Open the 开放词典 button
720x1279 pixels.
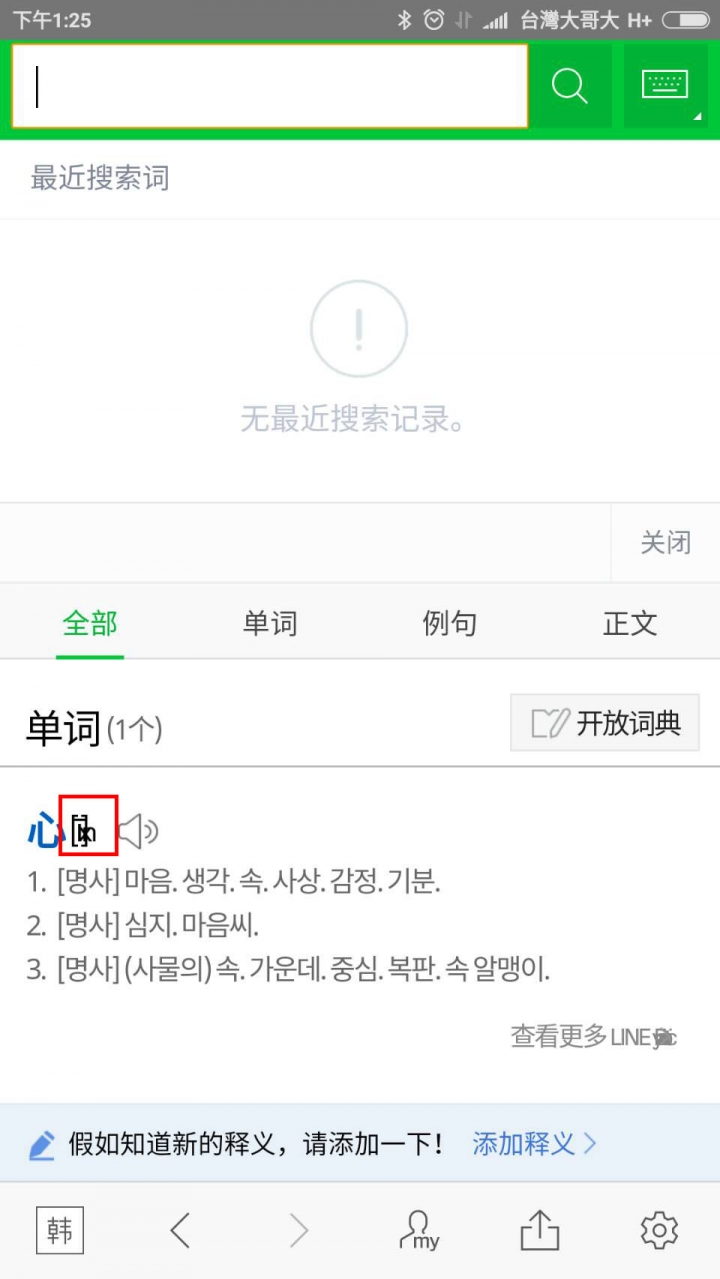(x=605, y=723)
